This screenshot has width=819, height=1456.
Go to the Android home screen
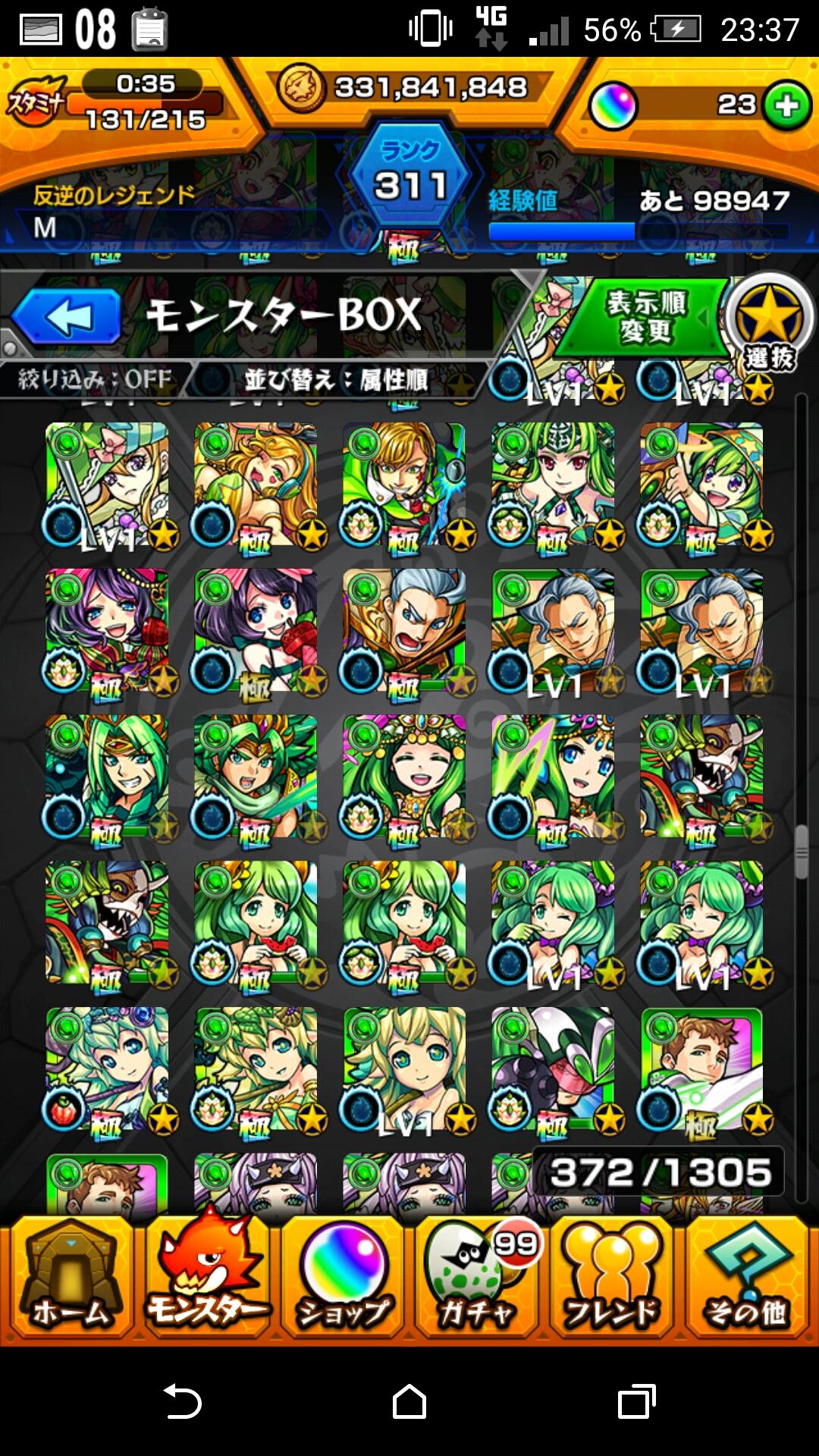409,1401
